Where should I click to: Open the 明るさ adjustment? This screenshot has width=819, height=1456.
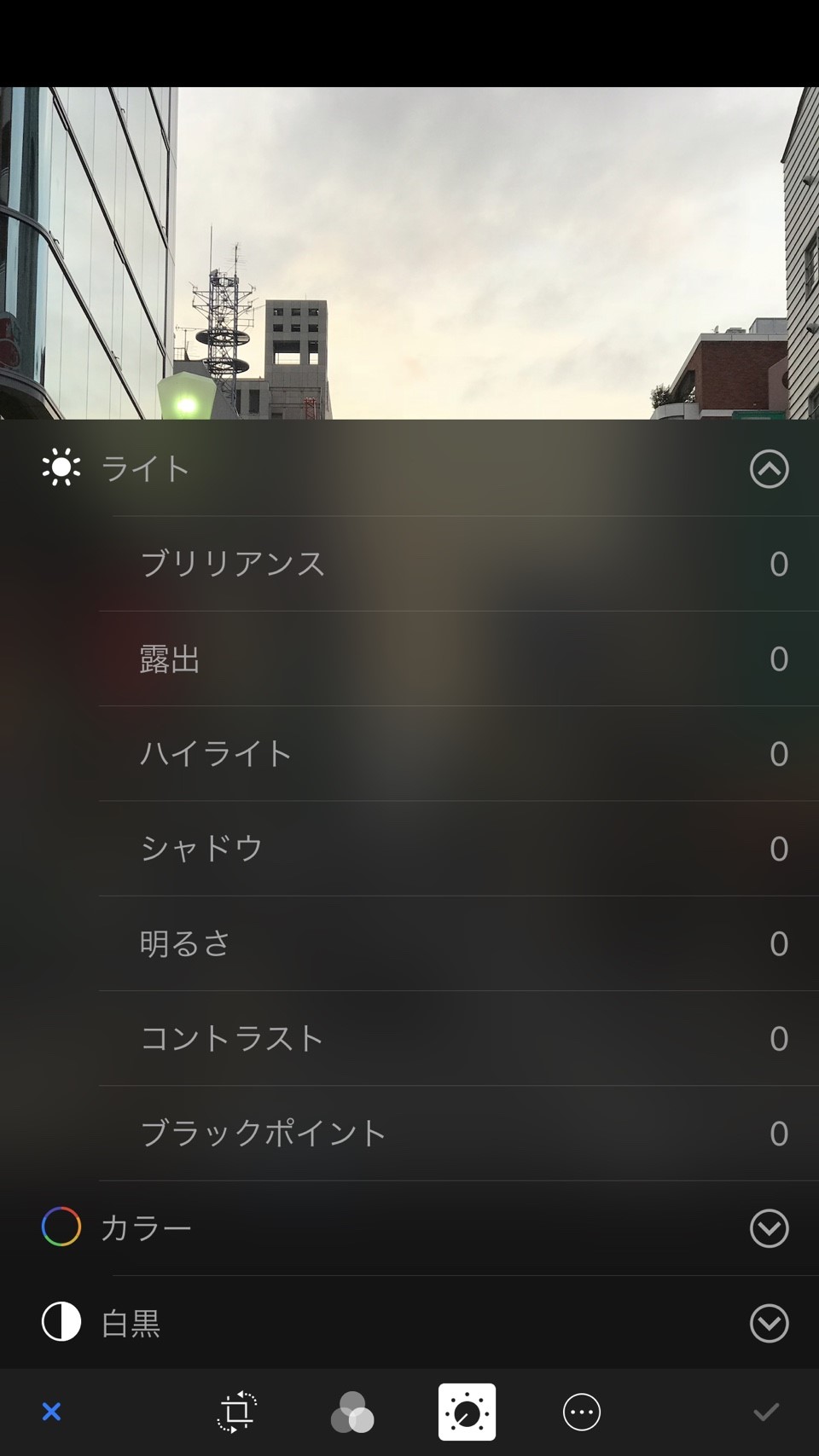(x=185, y=943)
